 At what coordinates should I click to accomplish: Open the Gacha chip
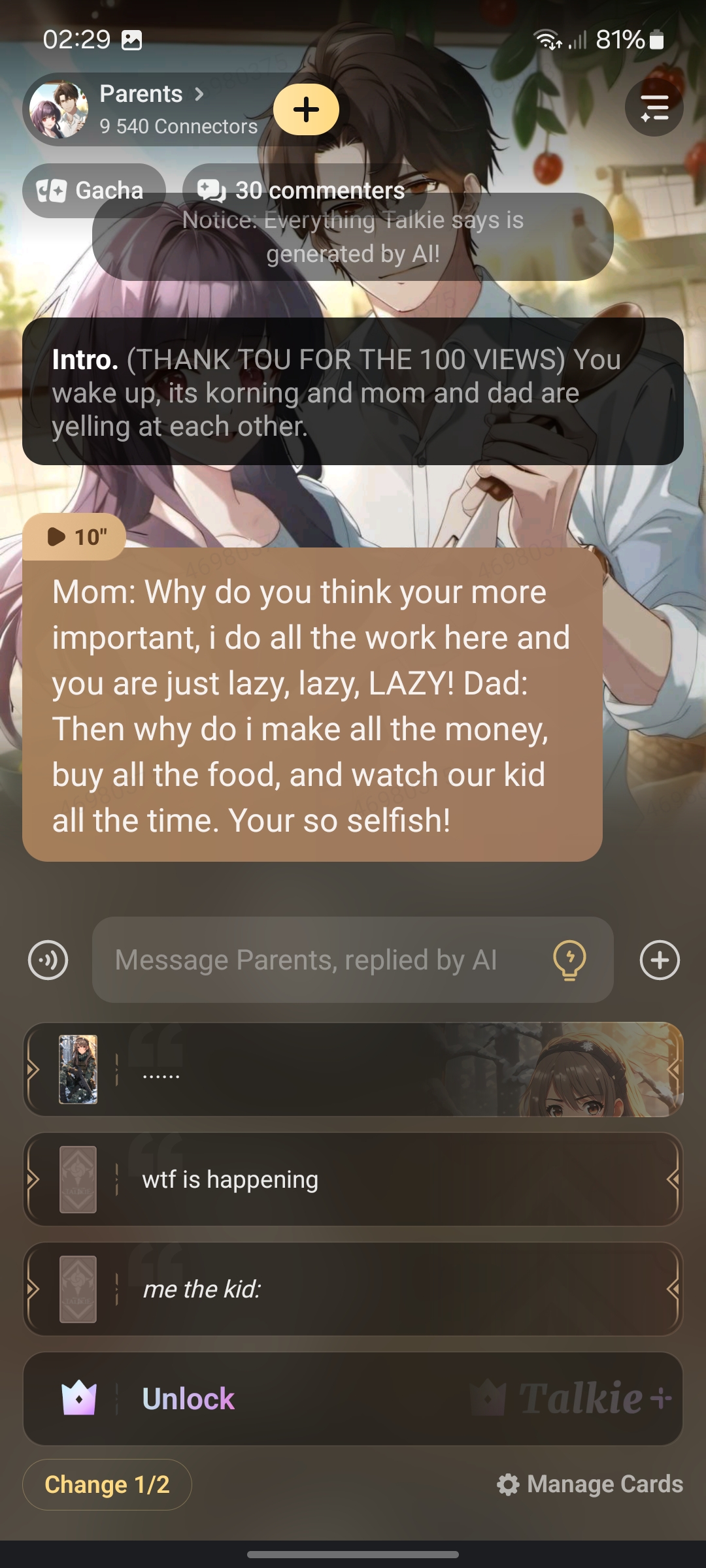93,190
